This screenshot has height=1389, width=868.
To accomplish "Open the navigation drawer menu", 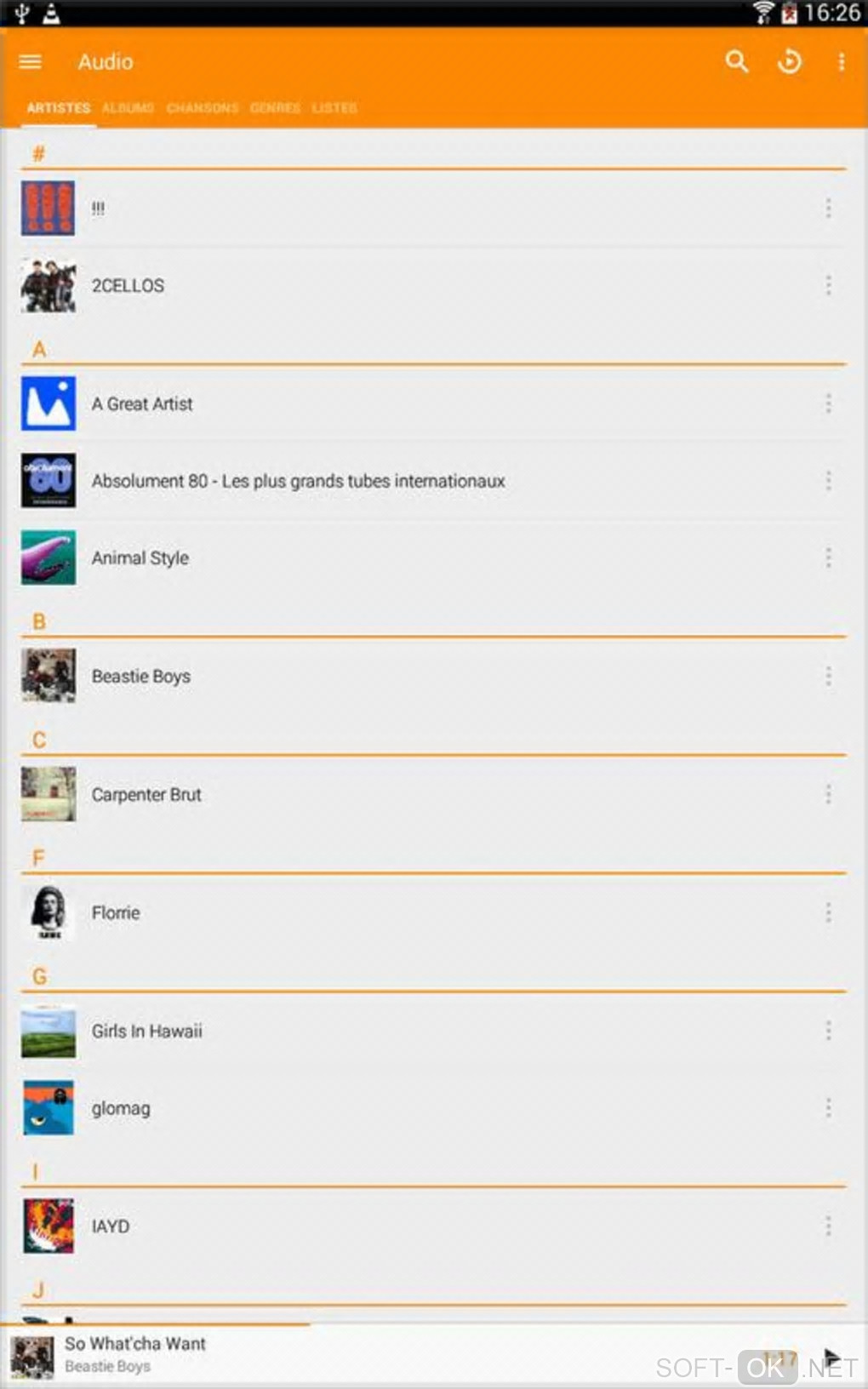I will click(x=31, y=61).
